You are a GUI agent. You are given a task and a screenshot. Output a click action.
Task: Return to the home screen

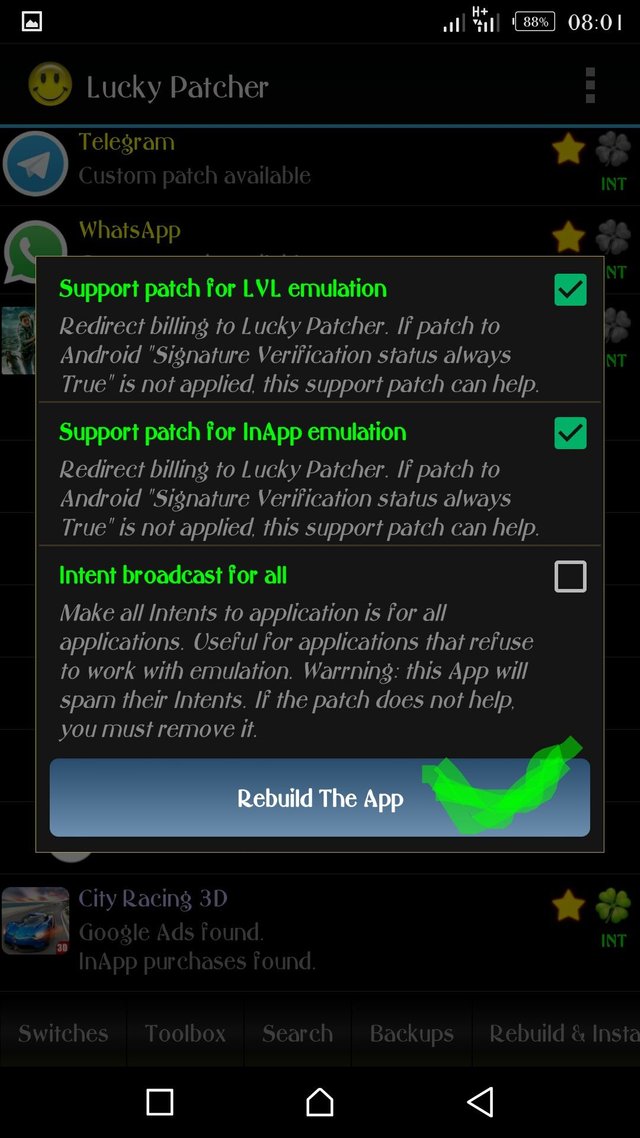tap(320, 1102)
